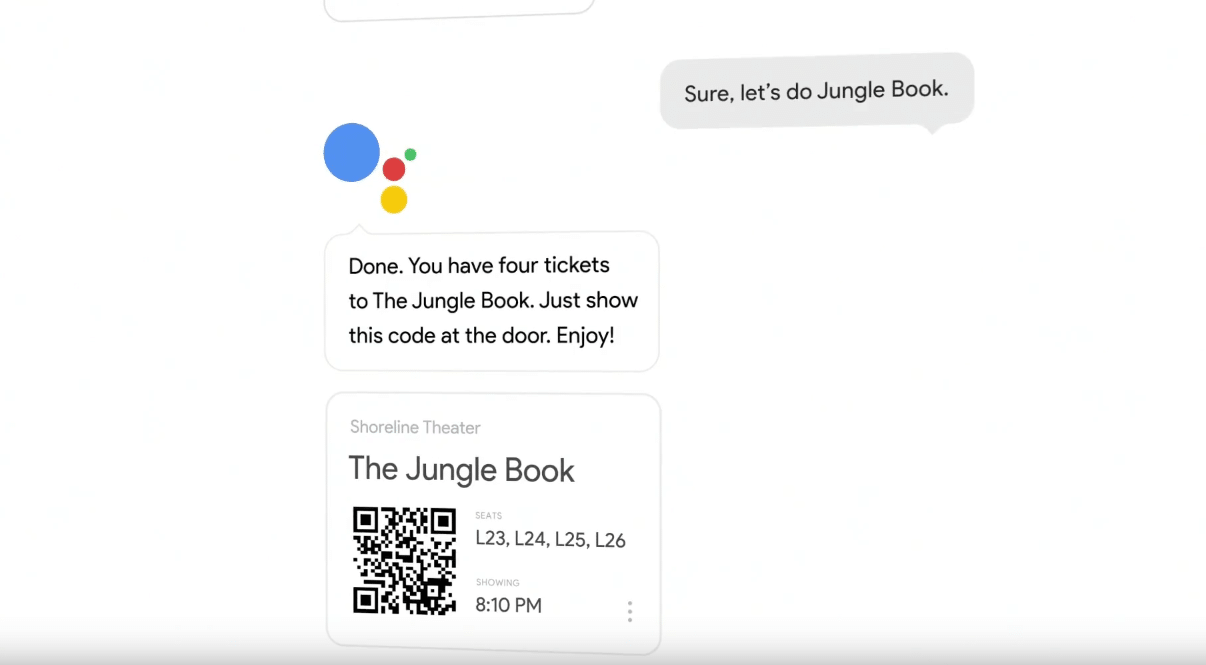1206x665 pixels.
Task: Open The Jungle Book ticket card
Action: [x=461, y=470]
